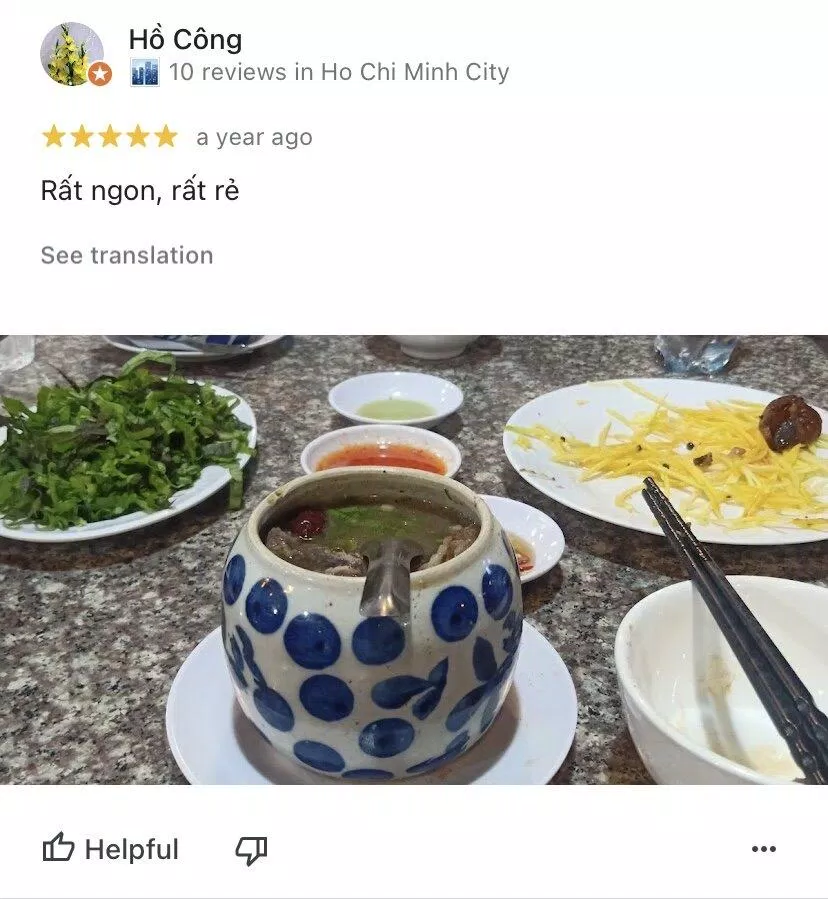Open See translation
Viewport: 828px width, 899px height.
(125, 255)
